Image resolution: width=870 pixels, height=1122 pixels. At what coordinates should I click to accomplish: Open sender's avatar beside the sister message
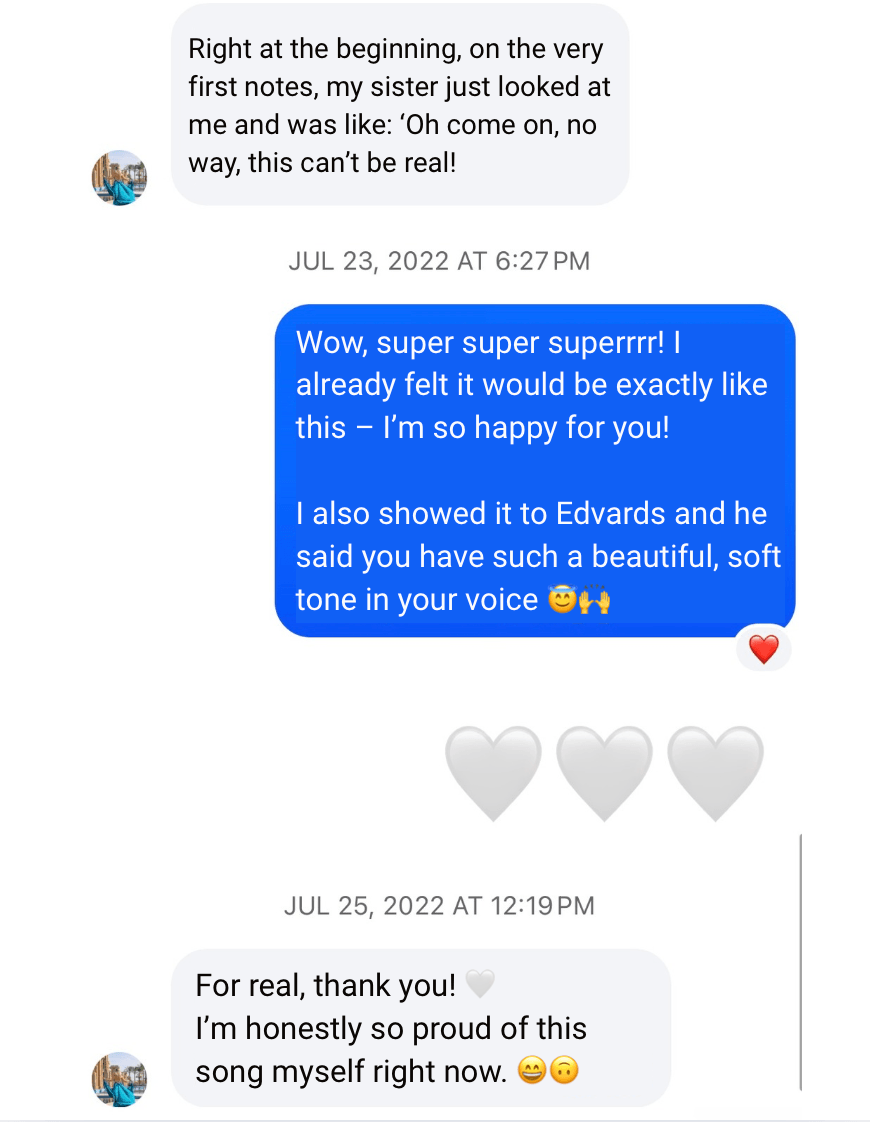tap(119, 178)
